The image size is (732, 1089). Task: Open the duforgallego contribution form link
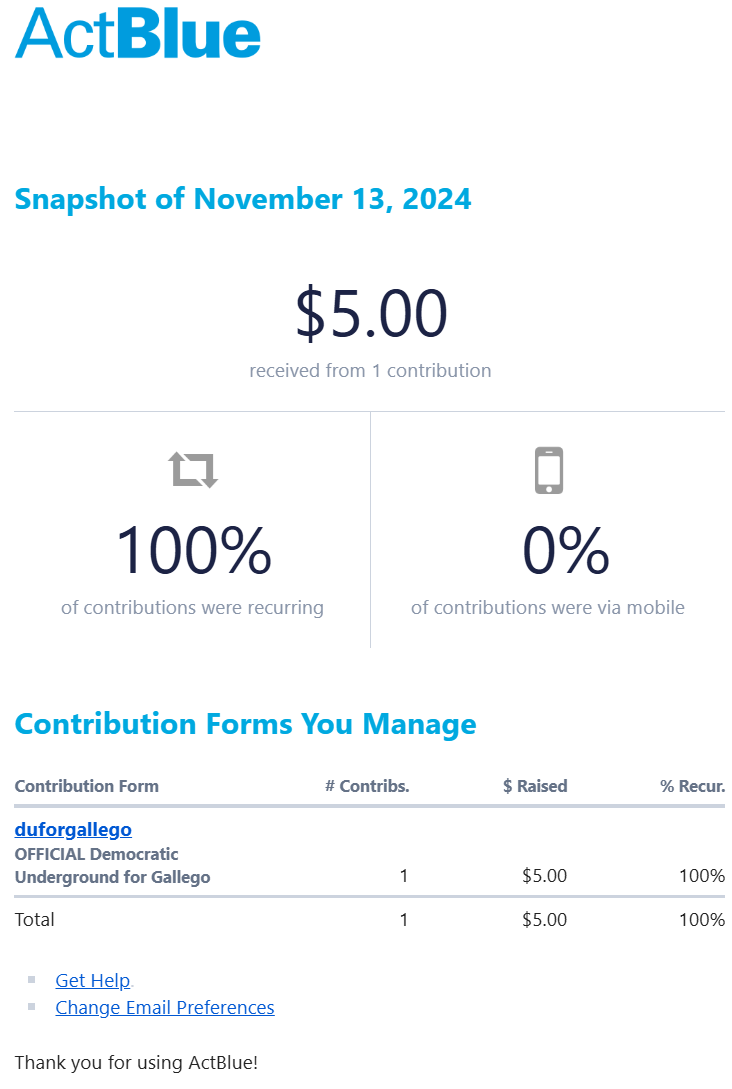point(73,829)
